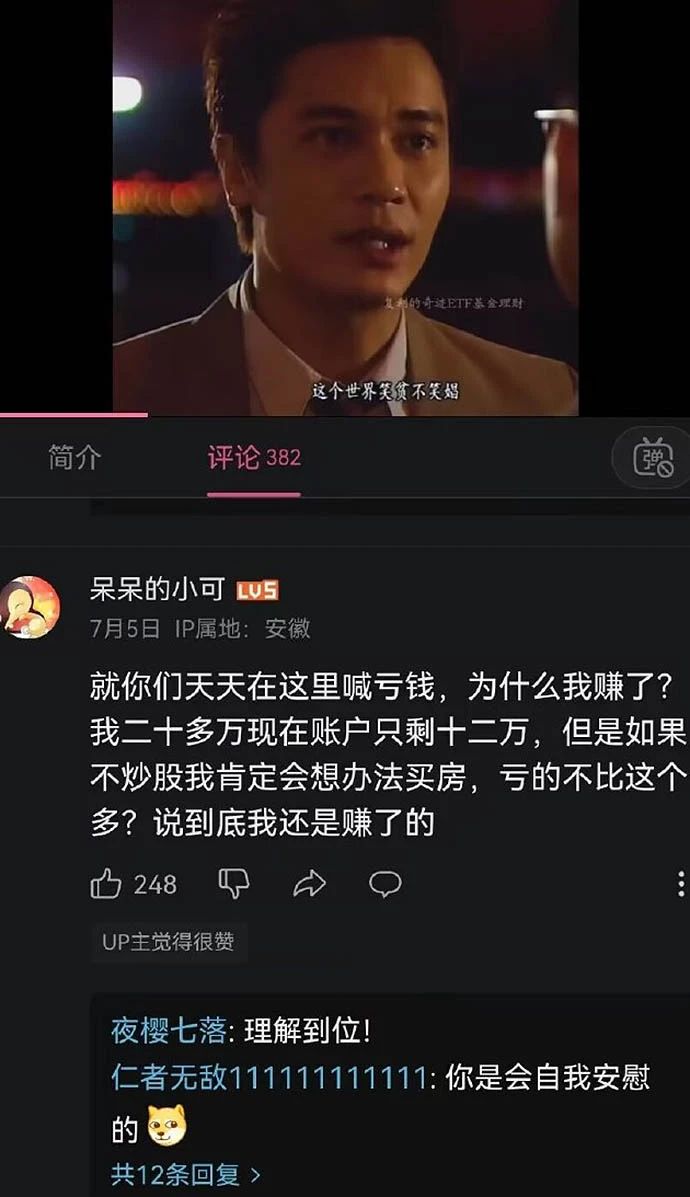Tap the video player to show controls
690x1197 pixels.
pyautogui.click(x=345, y=208)
